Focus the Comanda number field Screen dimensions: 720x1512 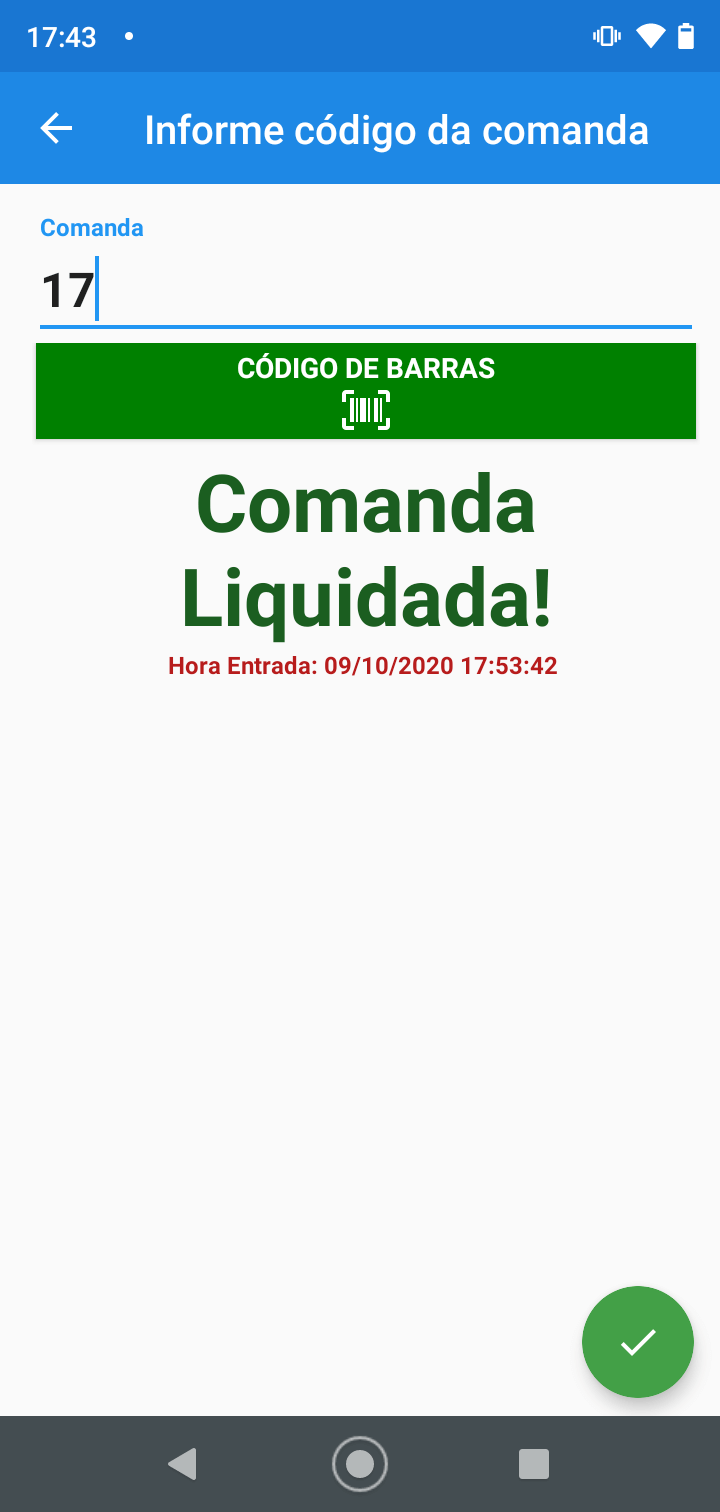366,291
